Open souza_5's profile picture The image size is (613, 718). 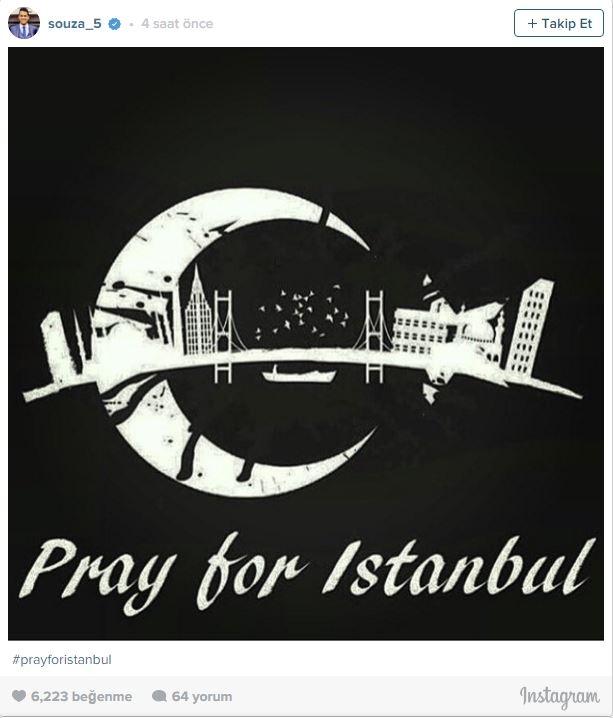[x=24, y=23]
